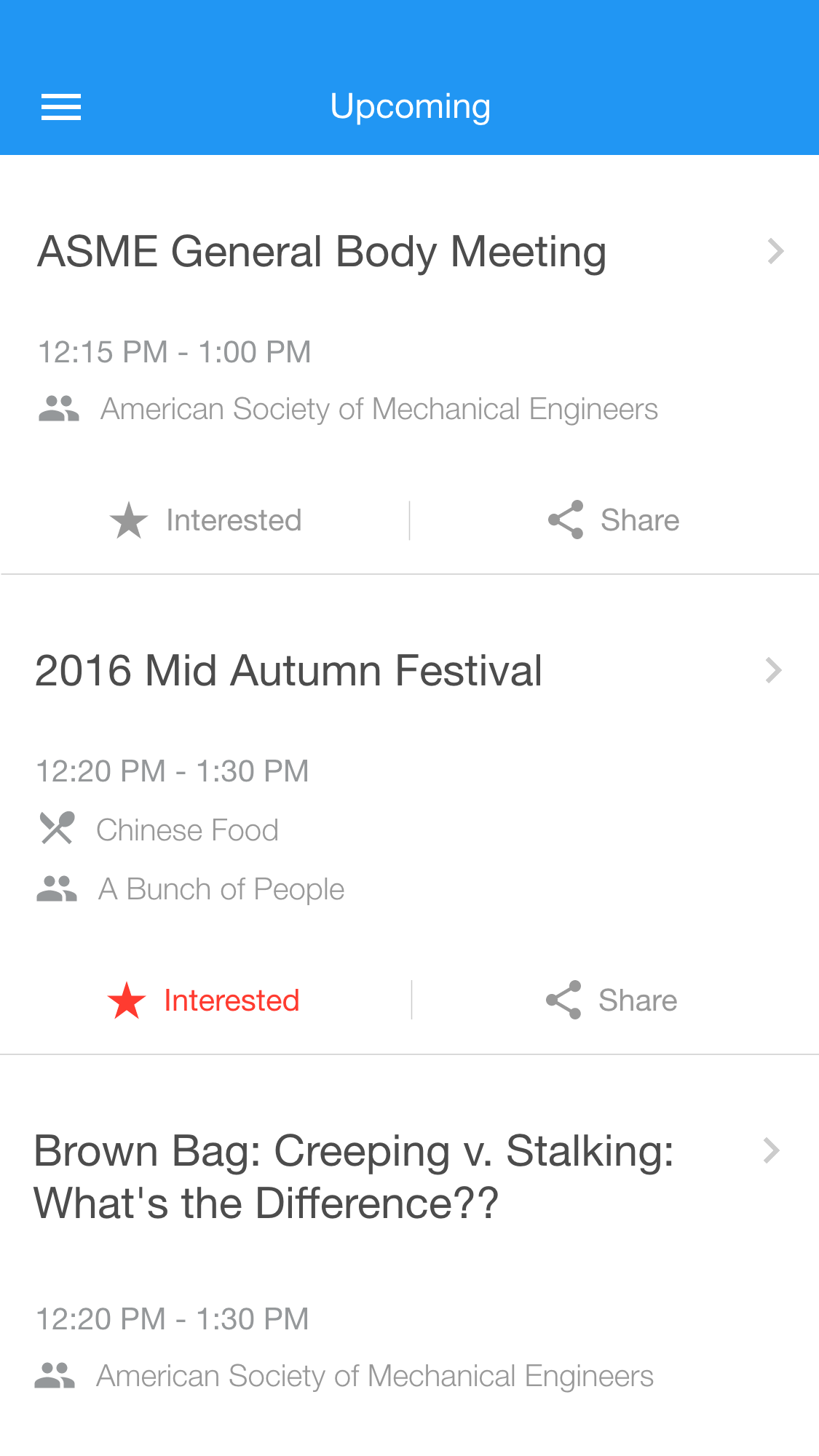This screenshot has height=1456, width=819.
Task: Open the hamburger navigation menu
Action: coord(61,107)
